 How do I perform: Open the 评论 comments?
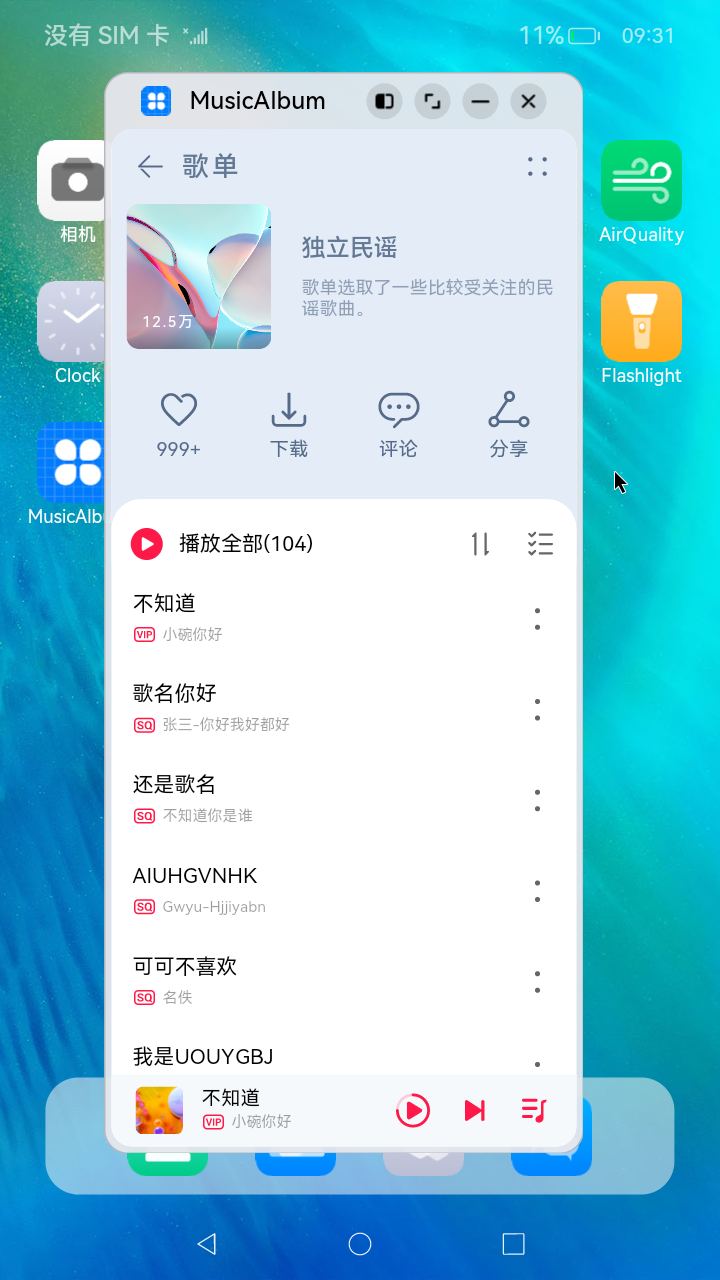tap(398, 423)
